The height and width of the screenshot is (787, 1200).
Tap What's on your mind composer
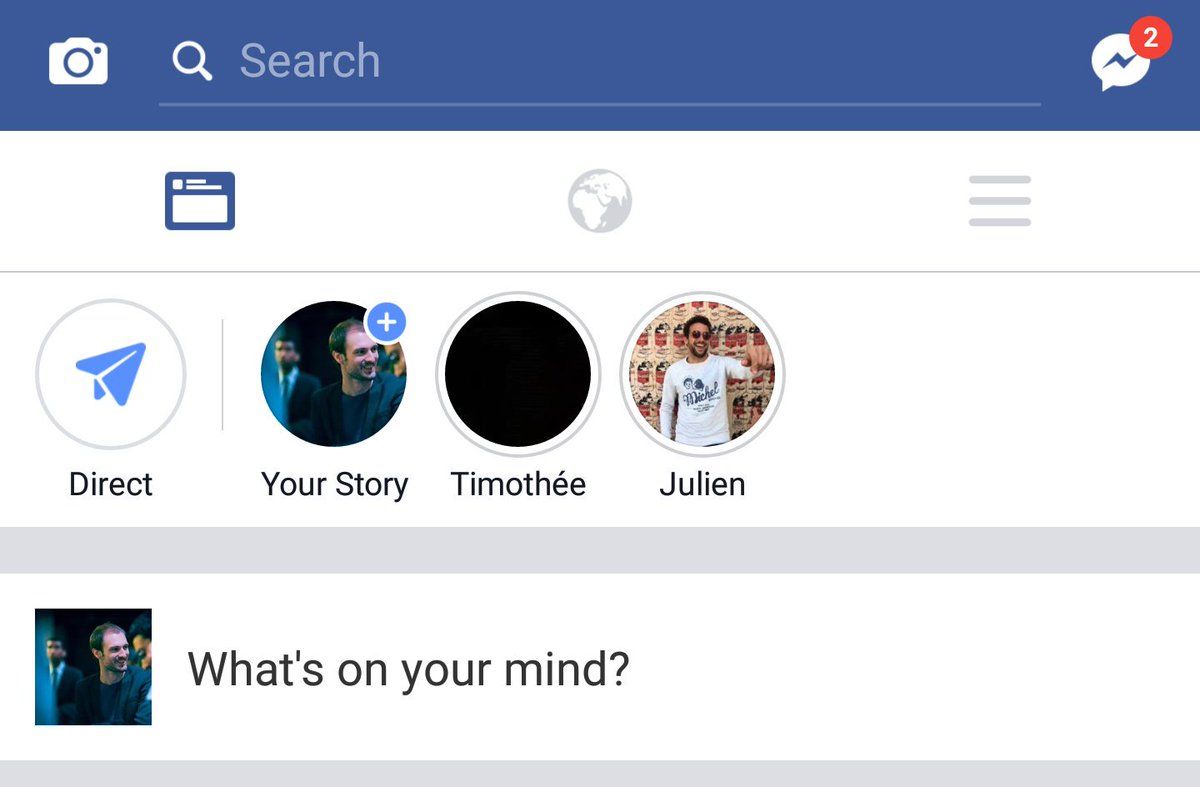point(408,668)
